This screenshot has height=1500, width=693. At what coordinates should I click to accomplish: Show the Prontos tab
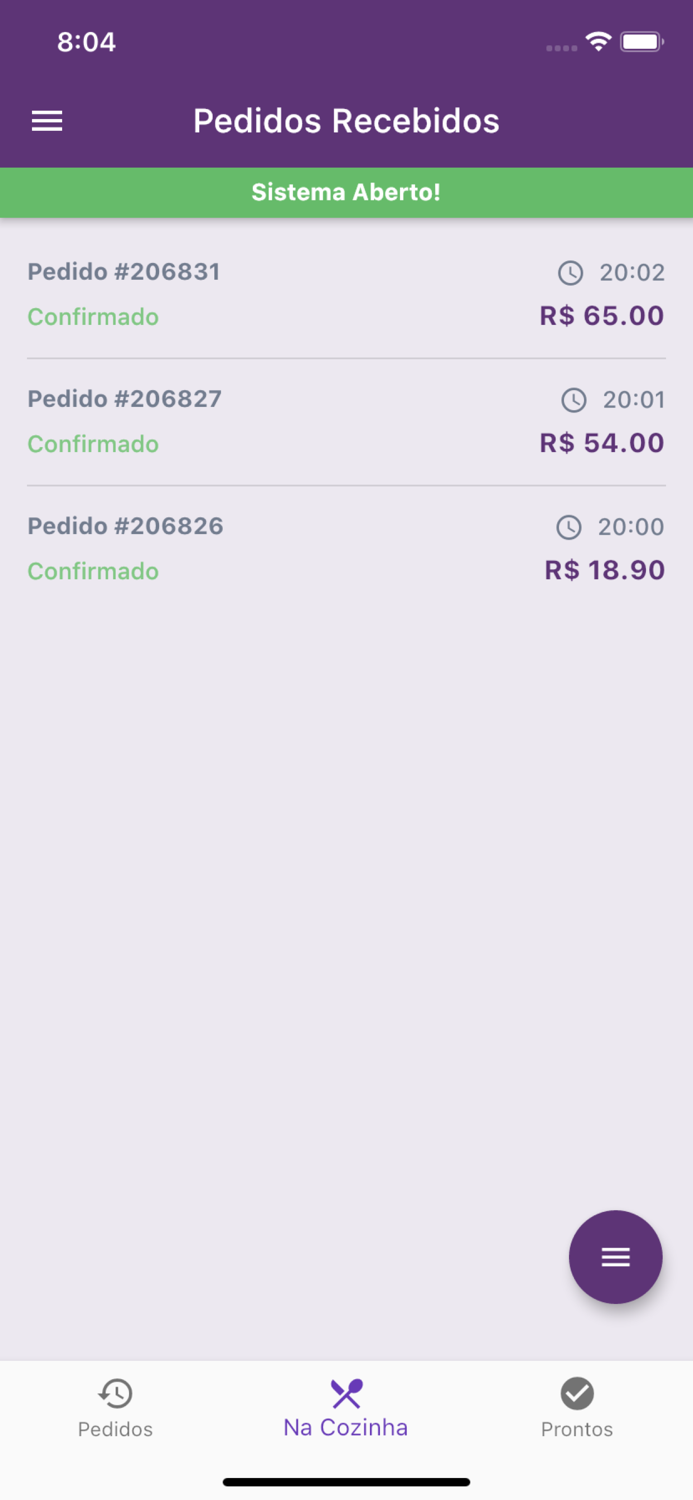[x=577, y=1407]
